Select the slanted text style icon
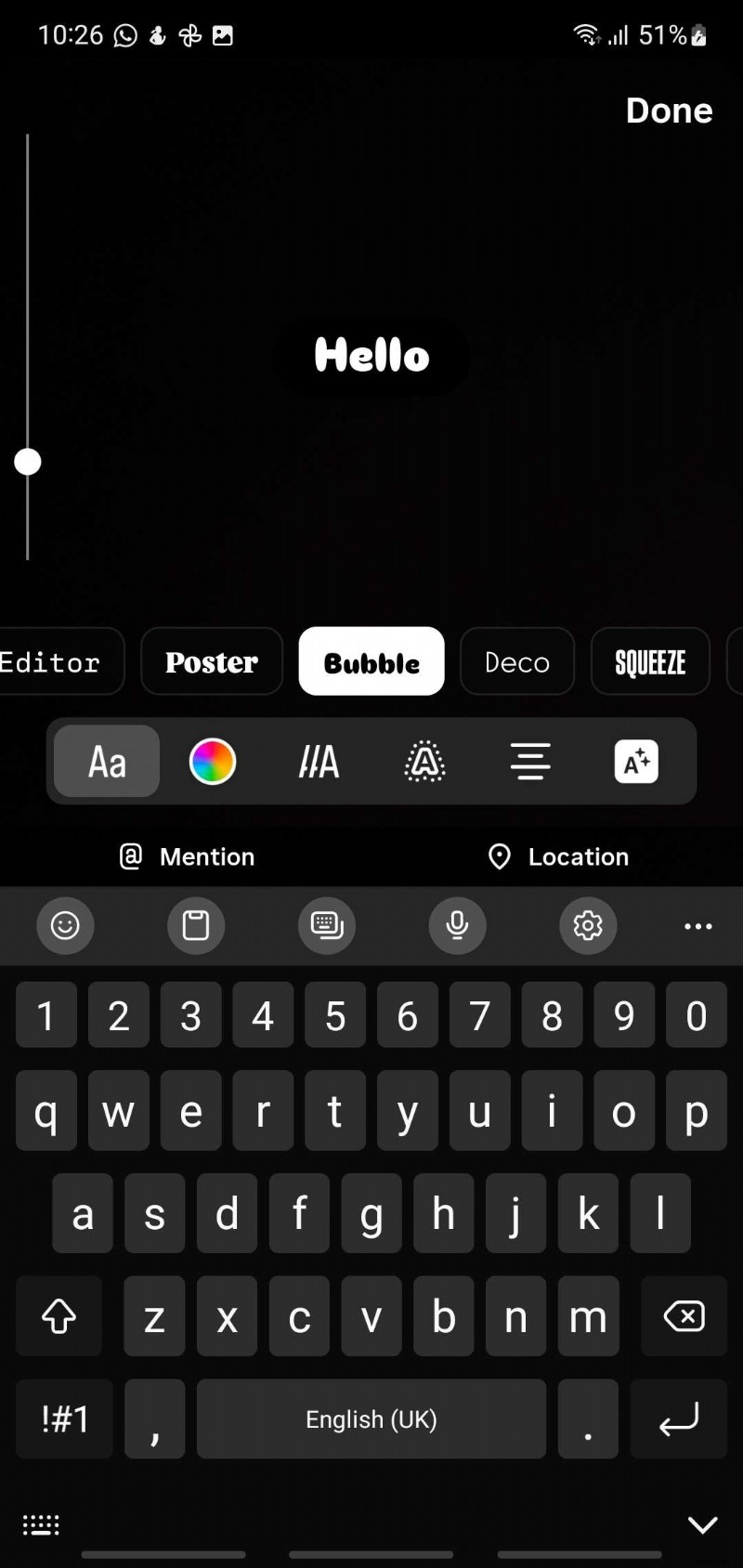 coord(318,762)
